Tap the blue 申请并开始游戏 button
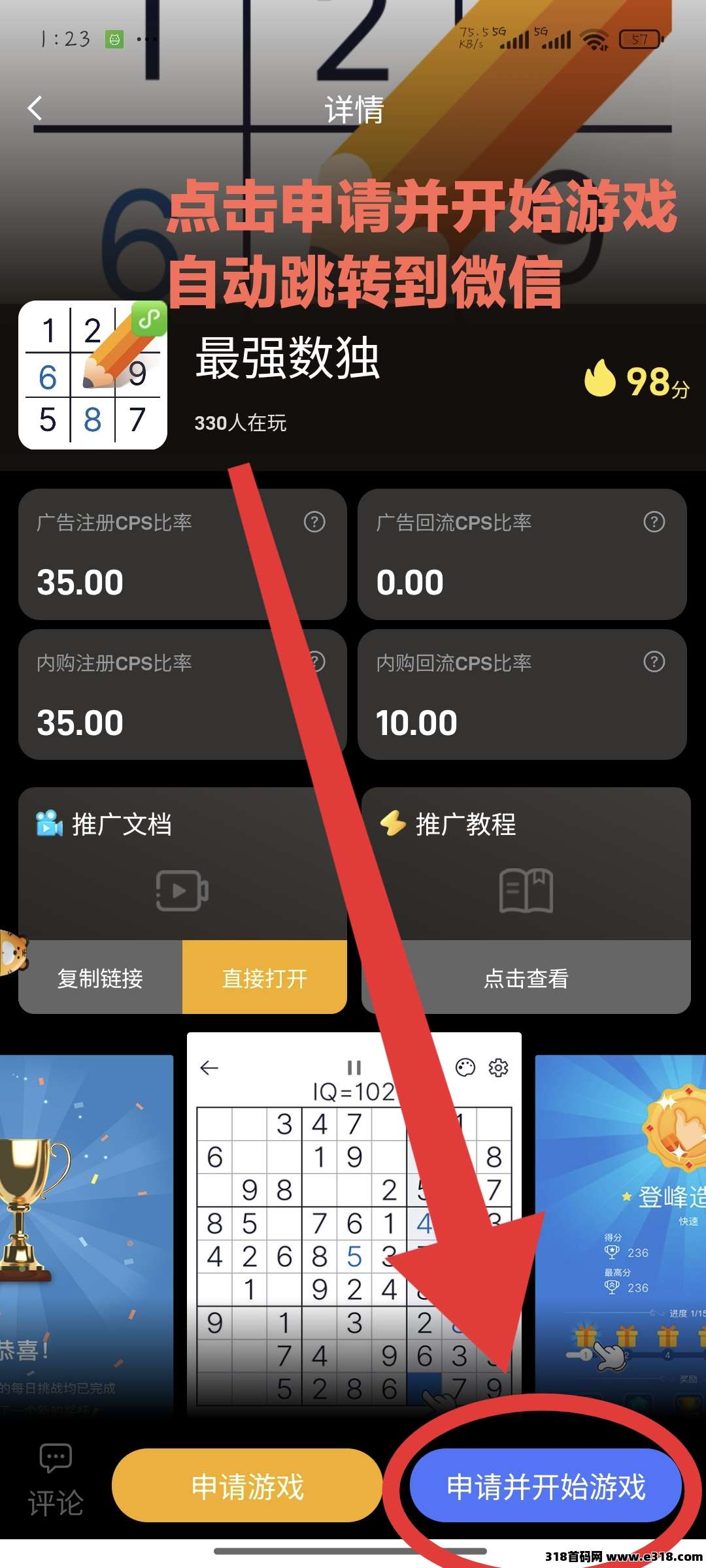The width and height of the screenshot is (706, 1568). tap(545, 1486)
